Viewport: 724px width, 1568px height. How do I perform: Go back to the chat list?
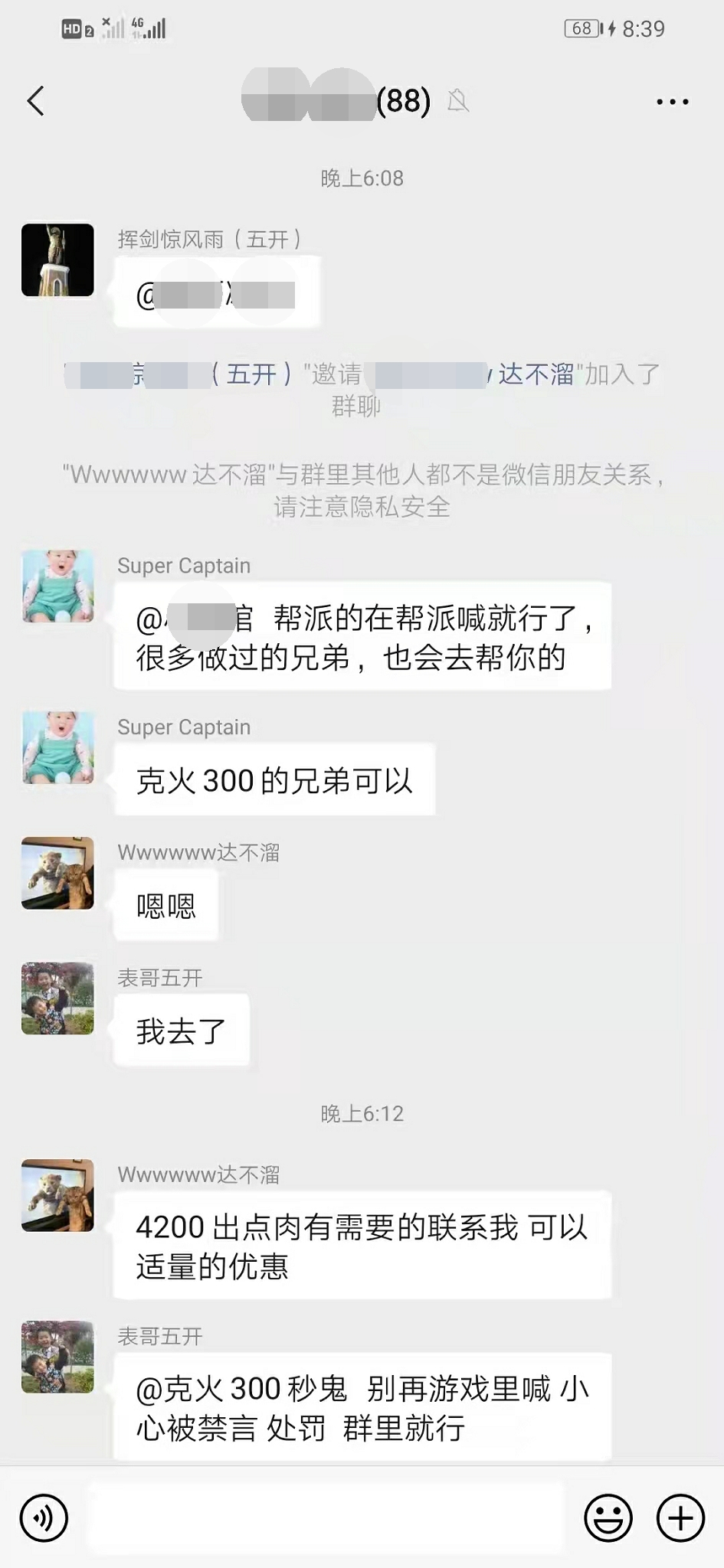pos(36,101)
